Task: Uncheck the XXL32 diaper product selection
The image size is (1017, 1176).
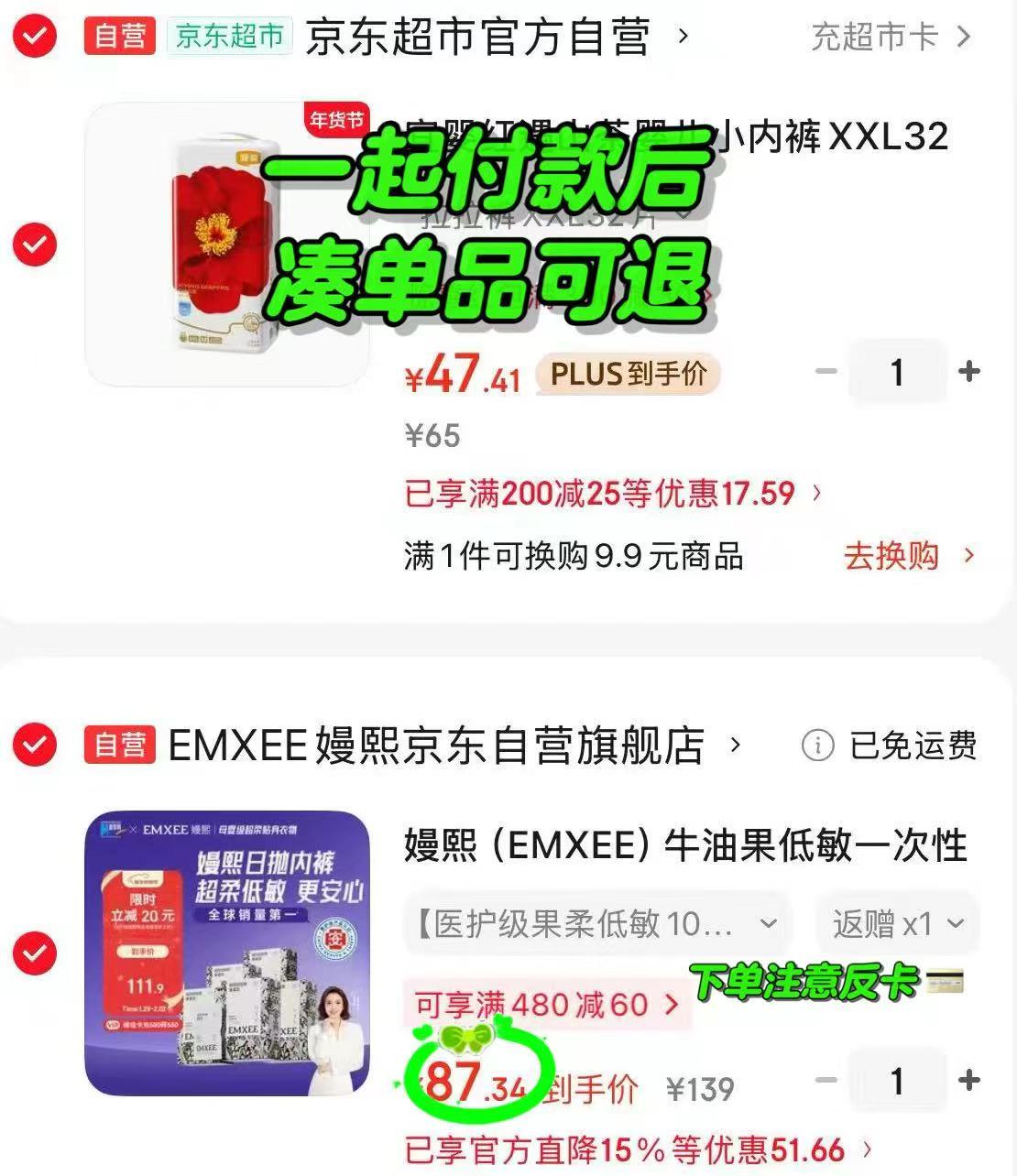Action: pyautogui.click(x=33, y=245)
